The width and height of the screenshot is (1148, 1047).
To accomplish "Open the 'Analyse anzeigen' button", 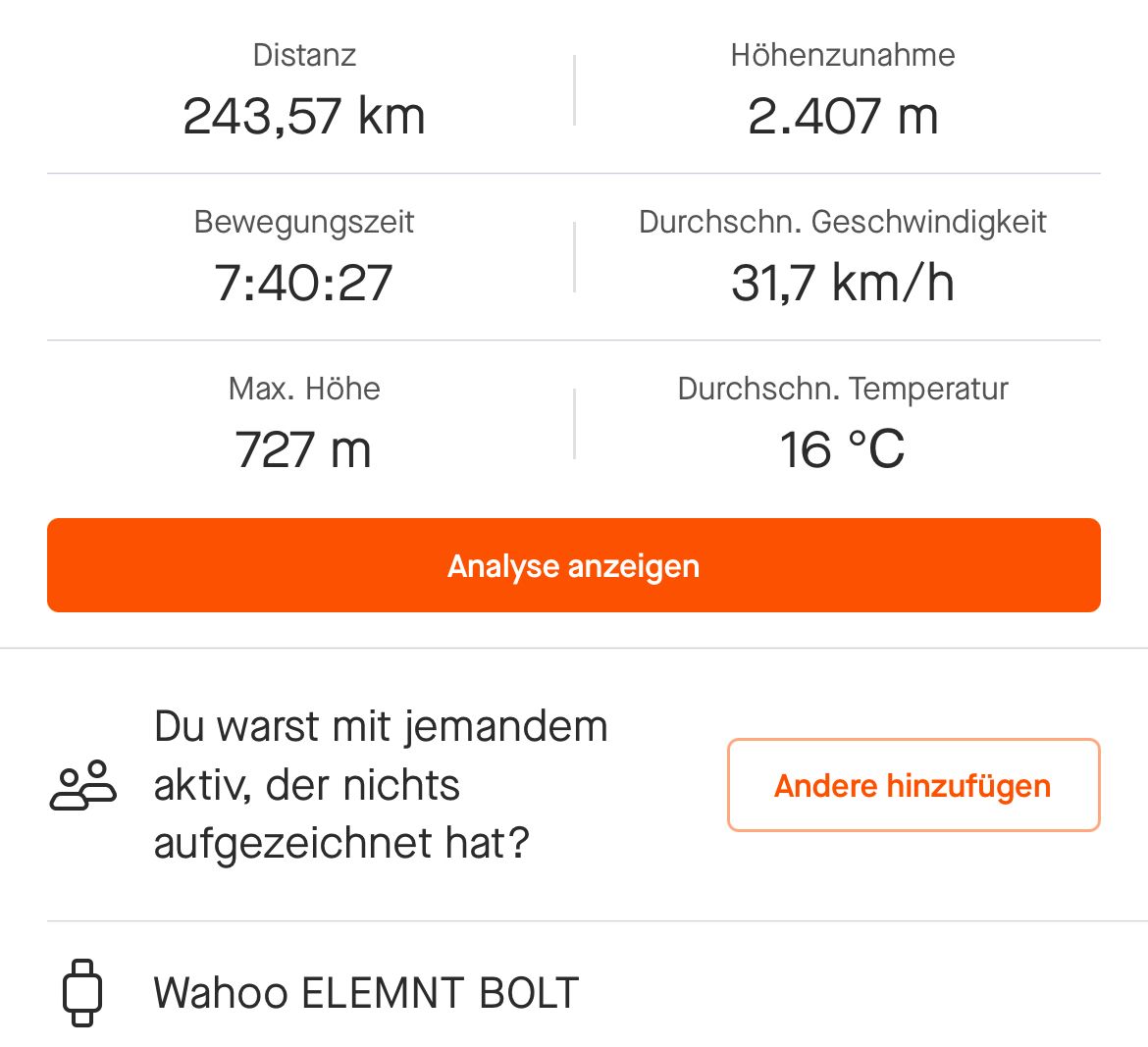I will click(573, 565).
